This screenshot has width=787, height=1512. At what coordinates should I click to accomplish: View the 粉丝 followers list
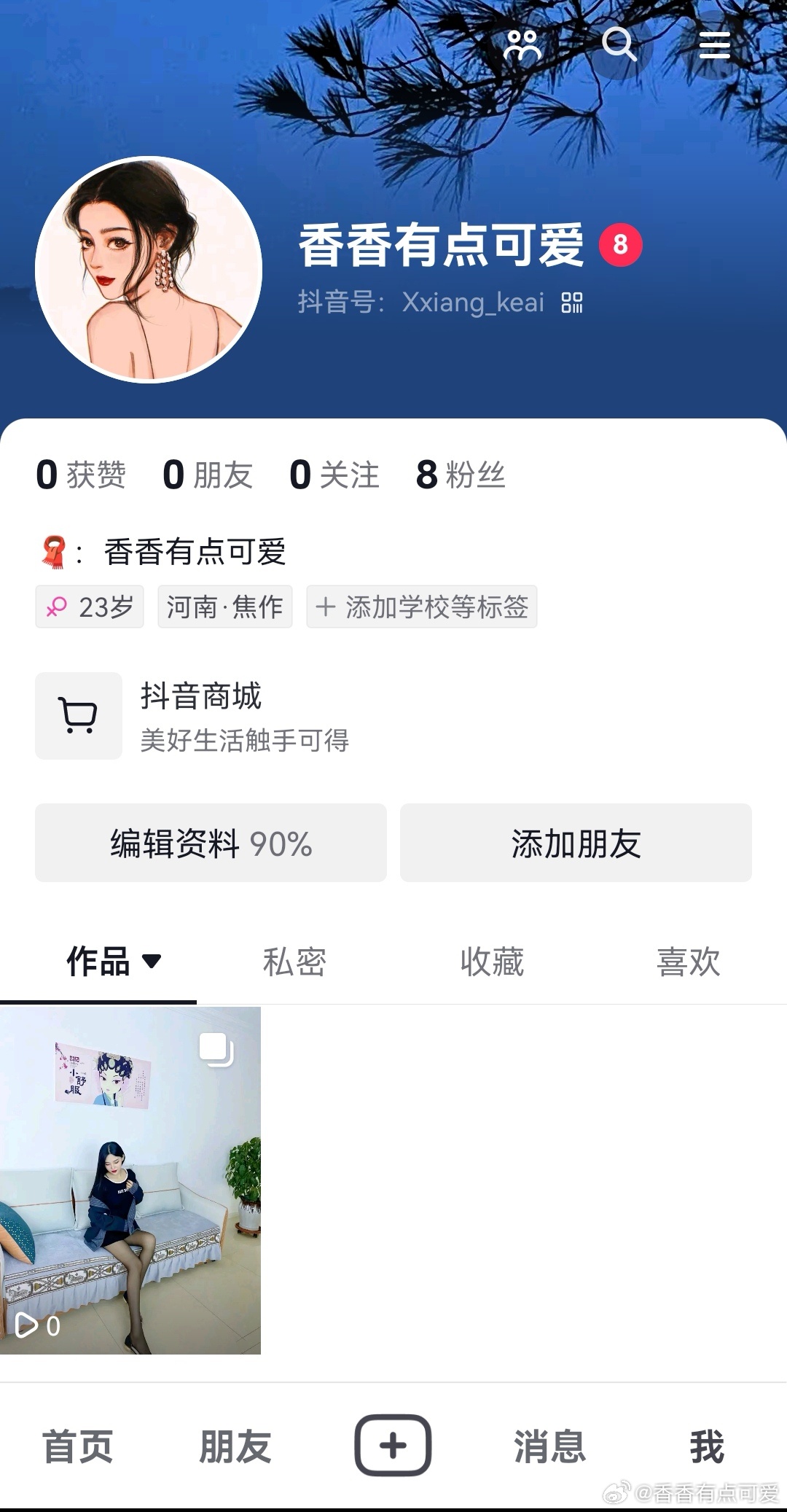tap(461, 475)
